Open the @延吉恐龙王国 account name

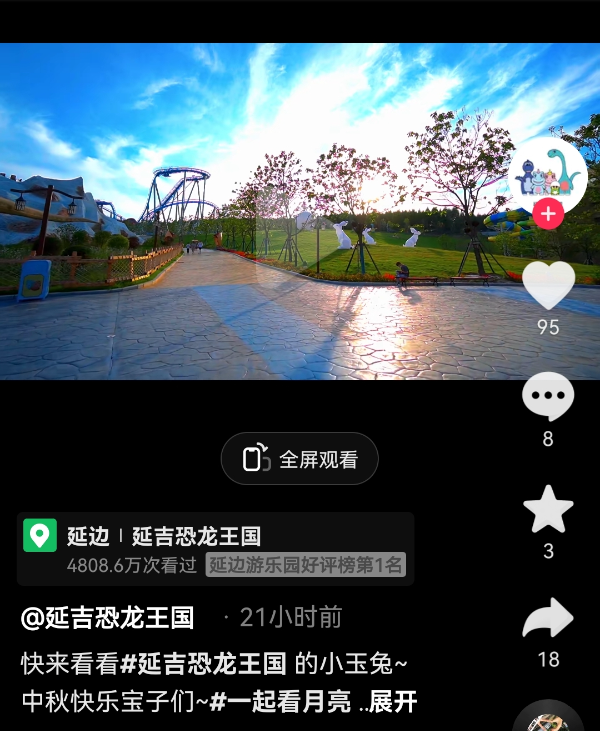108,617
